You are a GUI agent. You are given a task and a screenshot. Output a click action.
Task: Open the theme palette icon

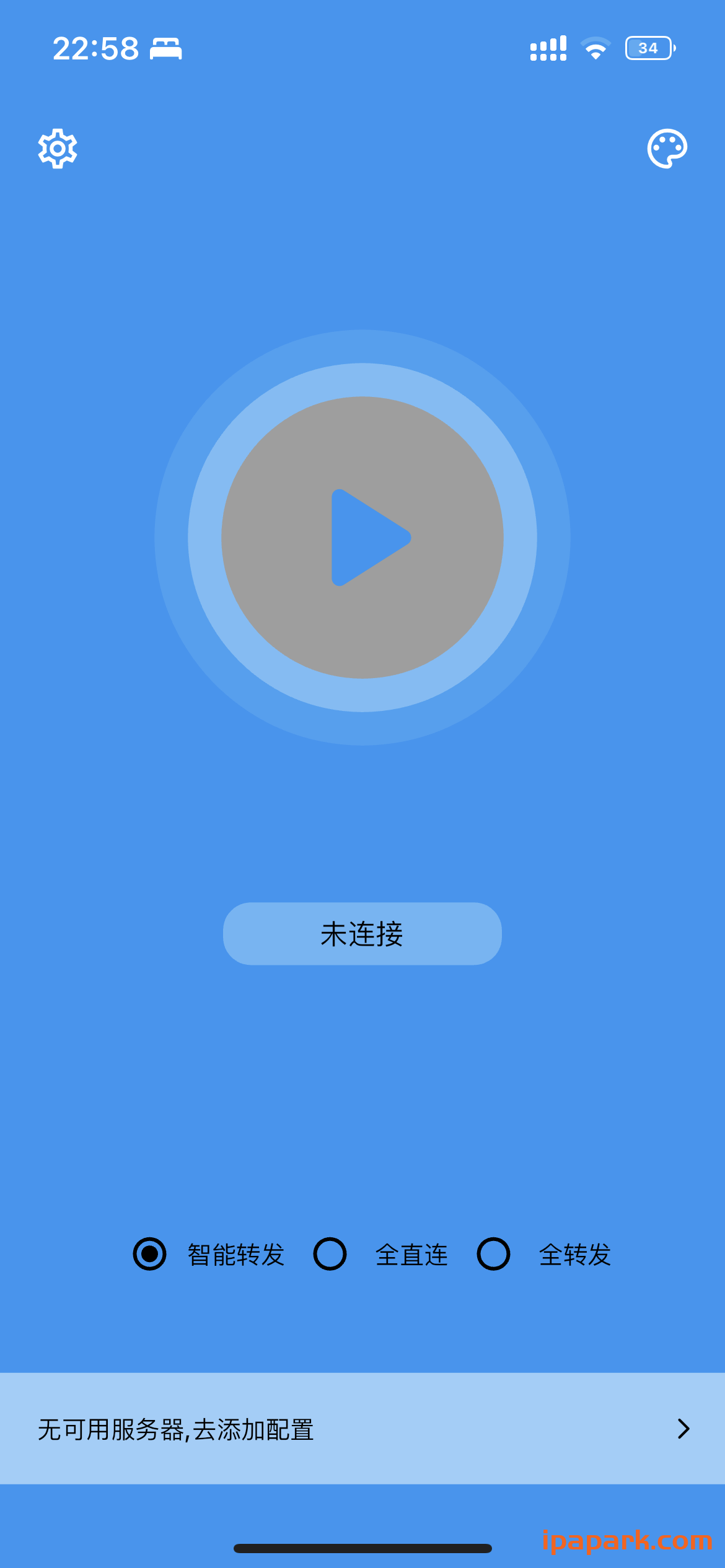point(668,148)
